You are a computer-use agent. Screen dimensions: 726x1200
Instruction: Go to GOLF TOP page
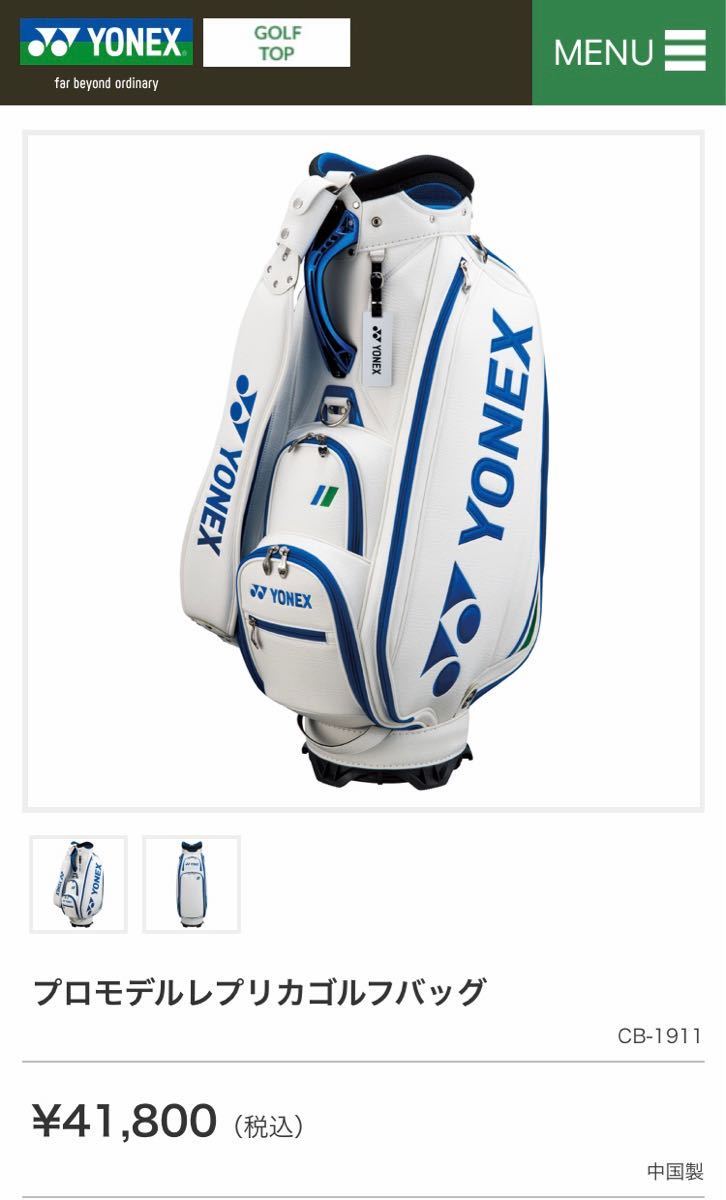pos(277,43)
